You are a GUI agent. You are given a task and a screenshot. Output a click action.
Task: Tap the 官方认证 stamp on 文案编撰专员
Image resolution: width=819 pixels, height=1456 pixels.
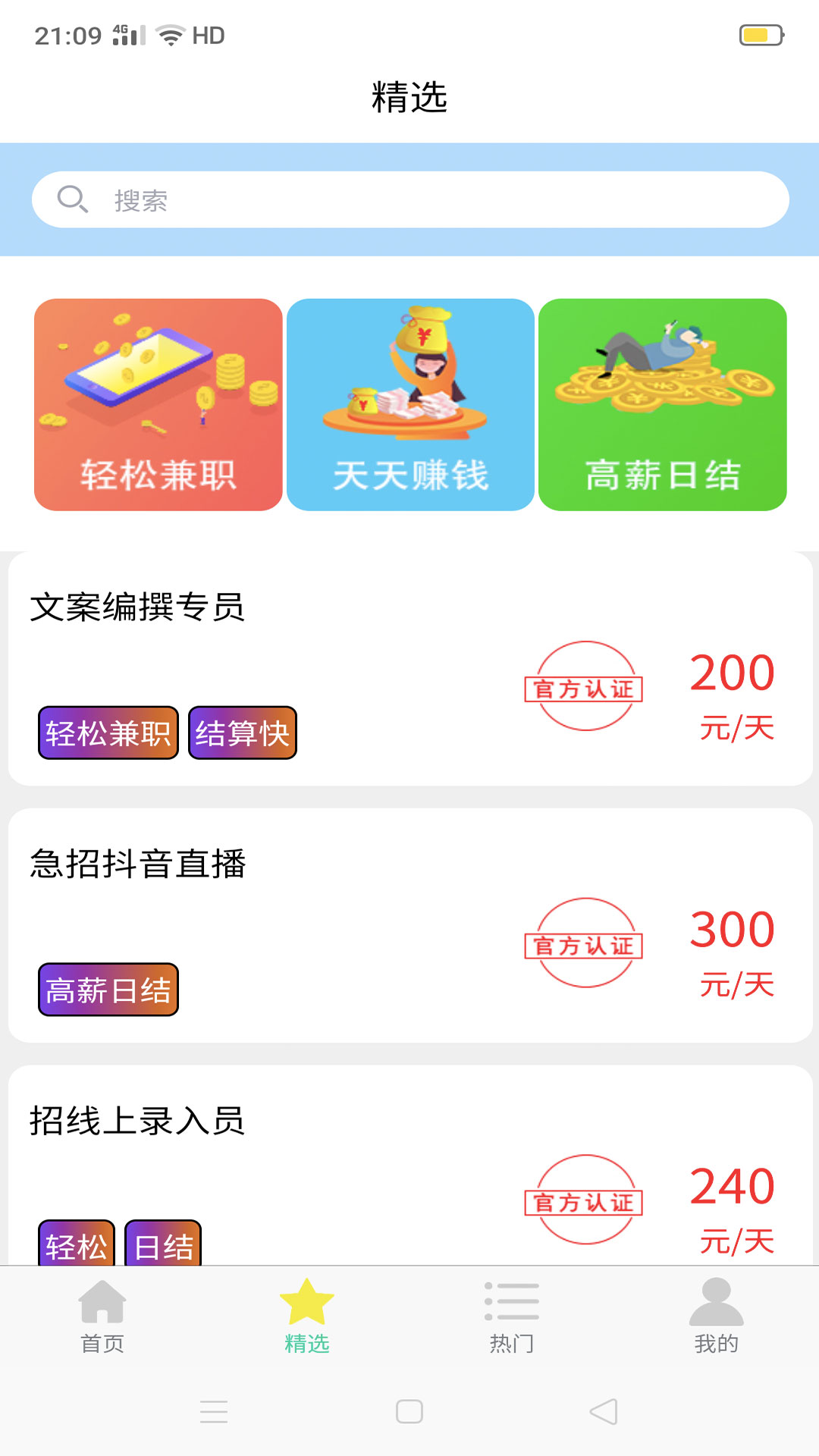pyautogui.click(x=586, y=686)
